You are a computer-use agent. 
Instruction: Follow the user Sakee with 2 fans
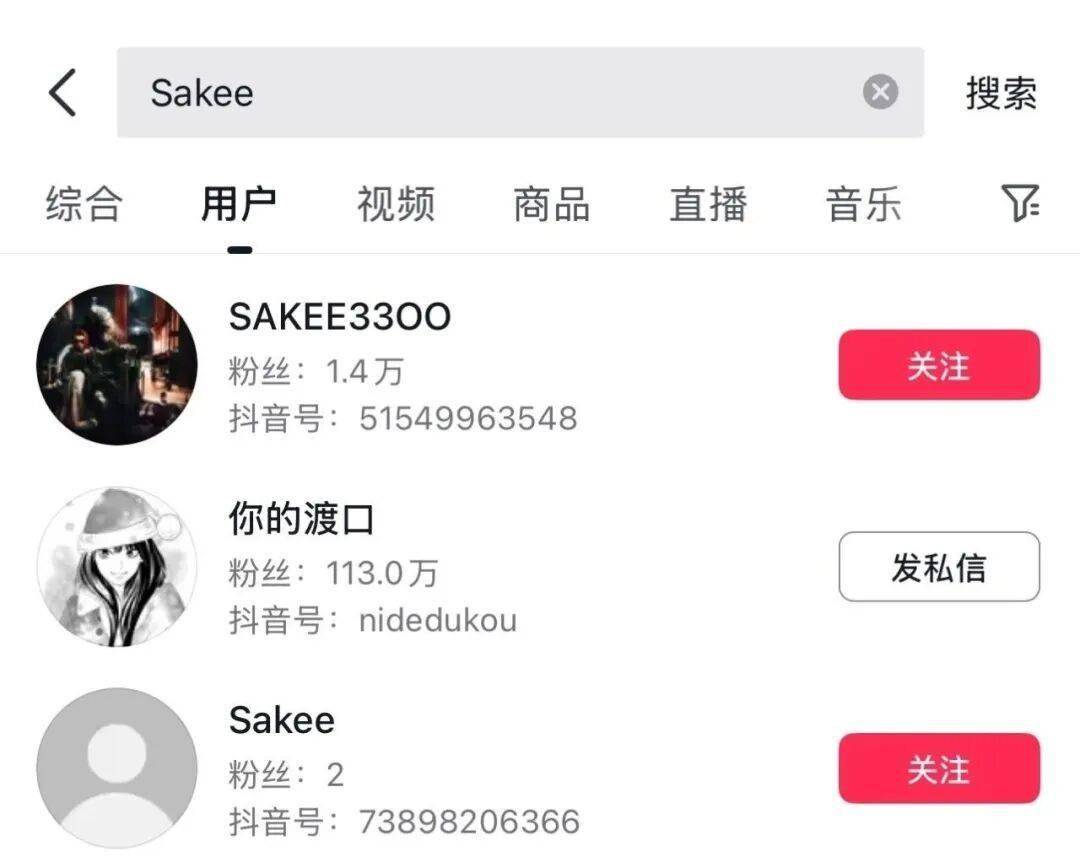coord(938,768)
